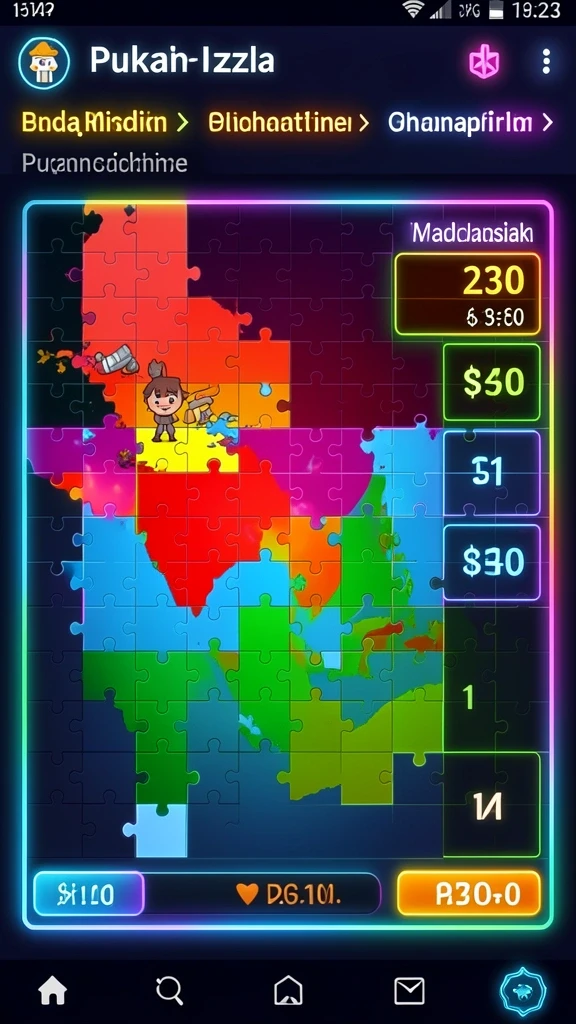Select the green $40 button
The width and height of the screenshot is (576, 1024).
(x=492, y=383)
